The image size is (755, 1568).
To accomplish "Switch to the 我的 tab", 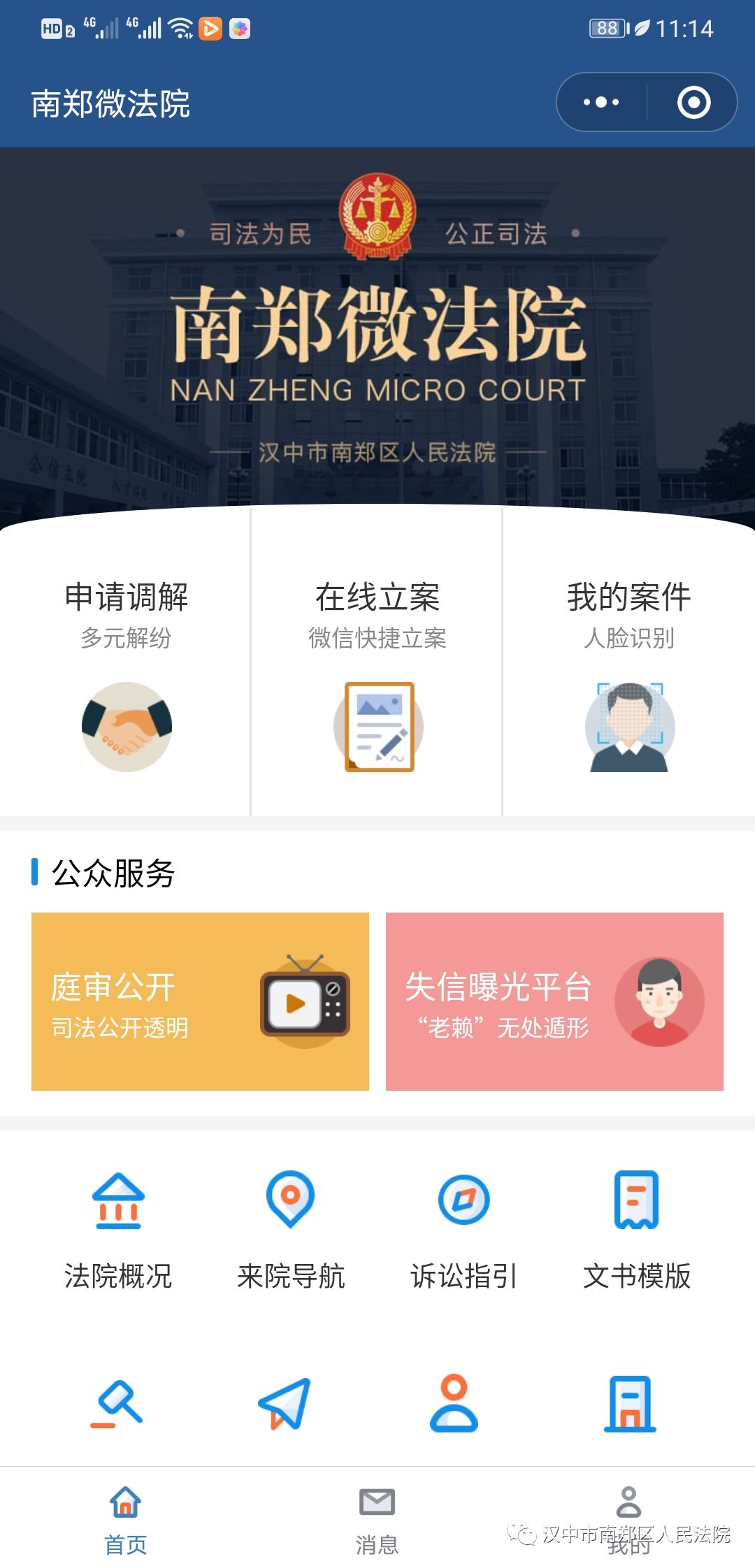I will [x=628, y=1518].
